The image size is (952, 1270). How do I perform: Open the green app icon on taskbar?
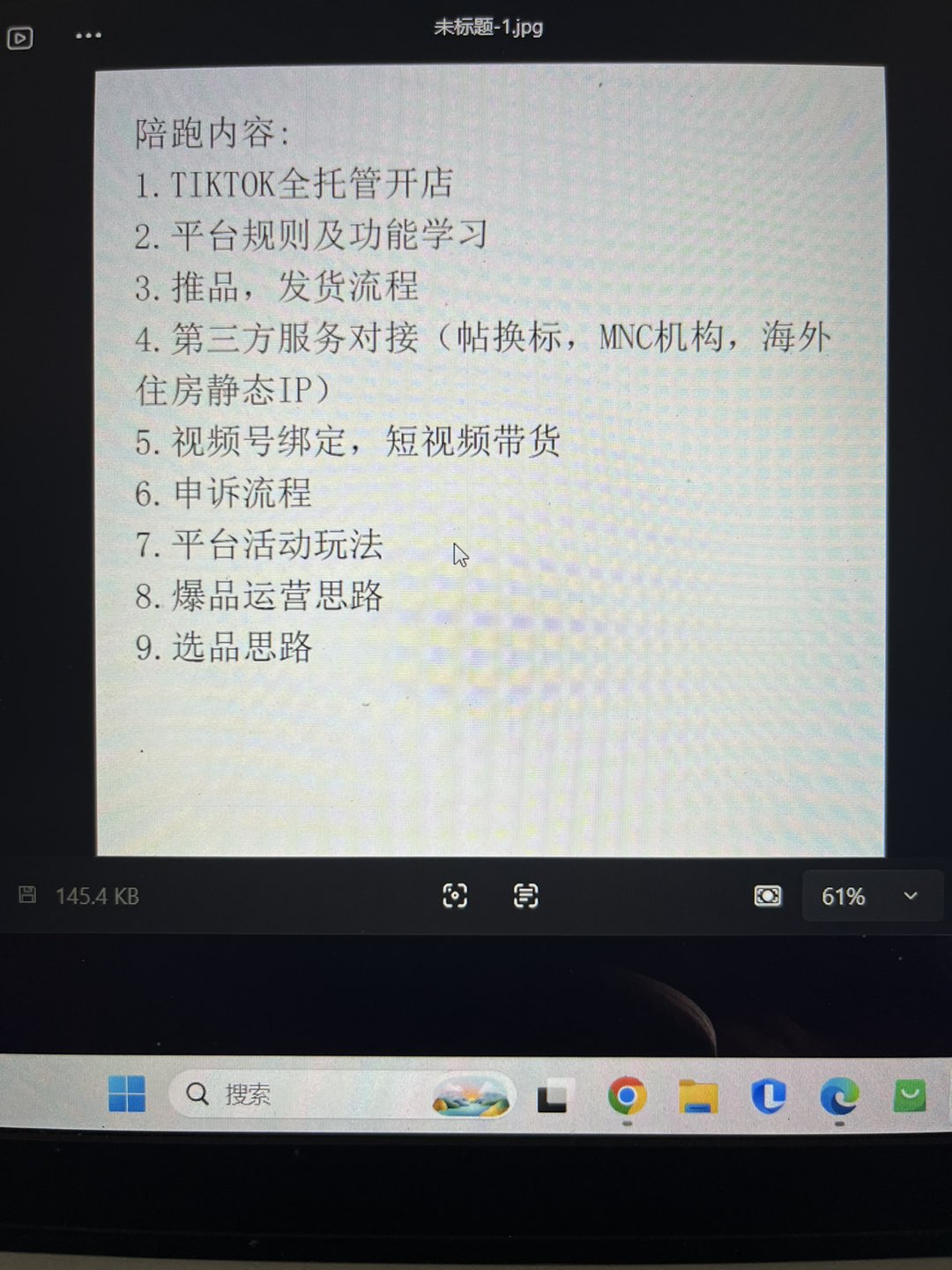[909, 1096]
